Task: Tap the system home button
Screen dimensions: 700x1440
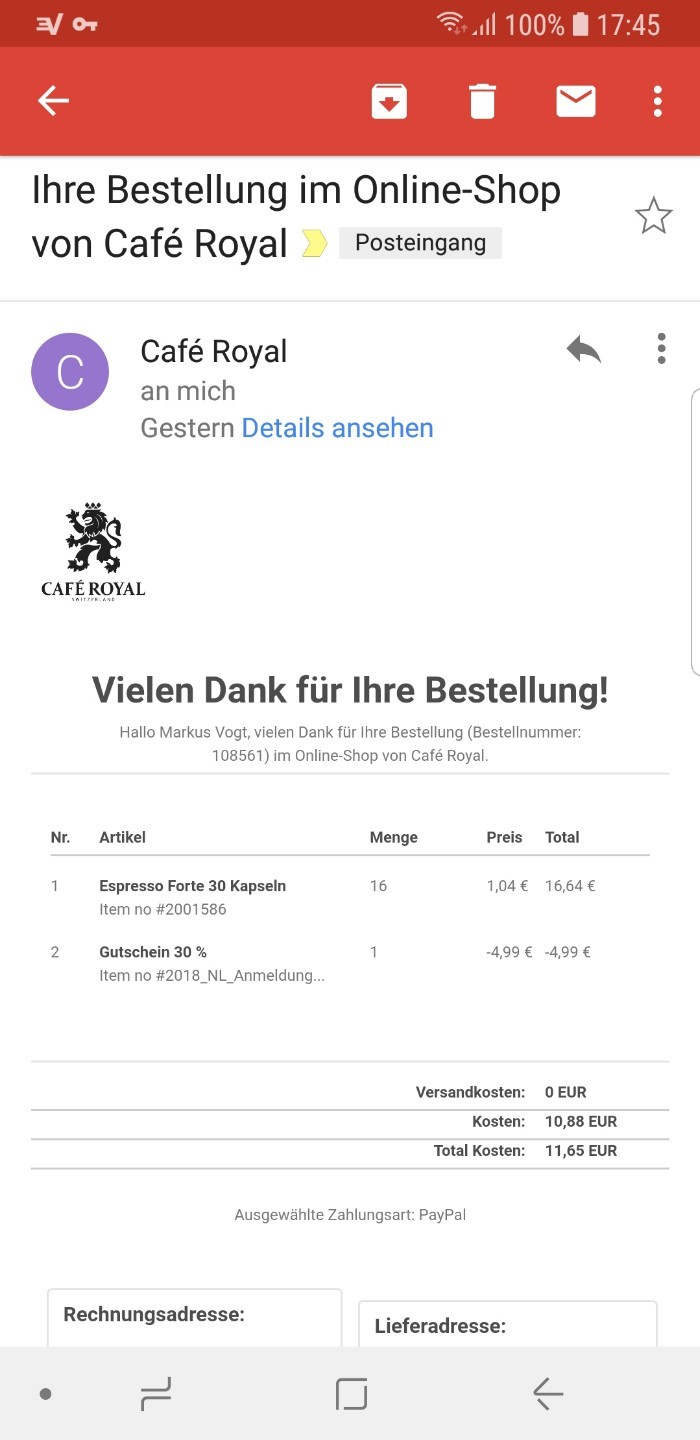Action: 351,1393
